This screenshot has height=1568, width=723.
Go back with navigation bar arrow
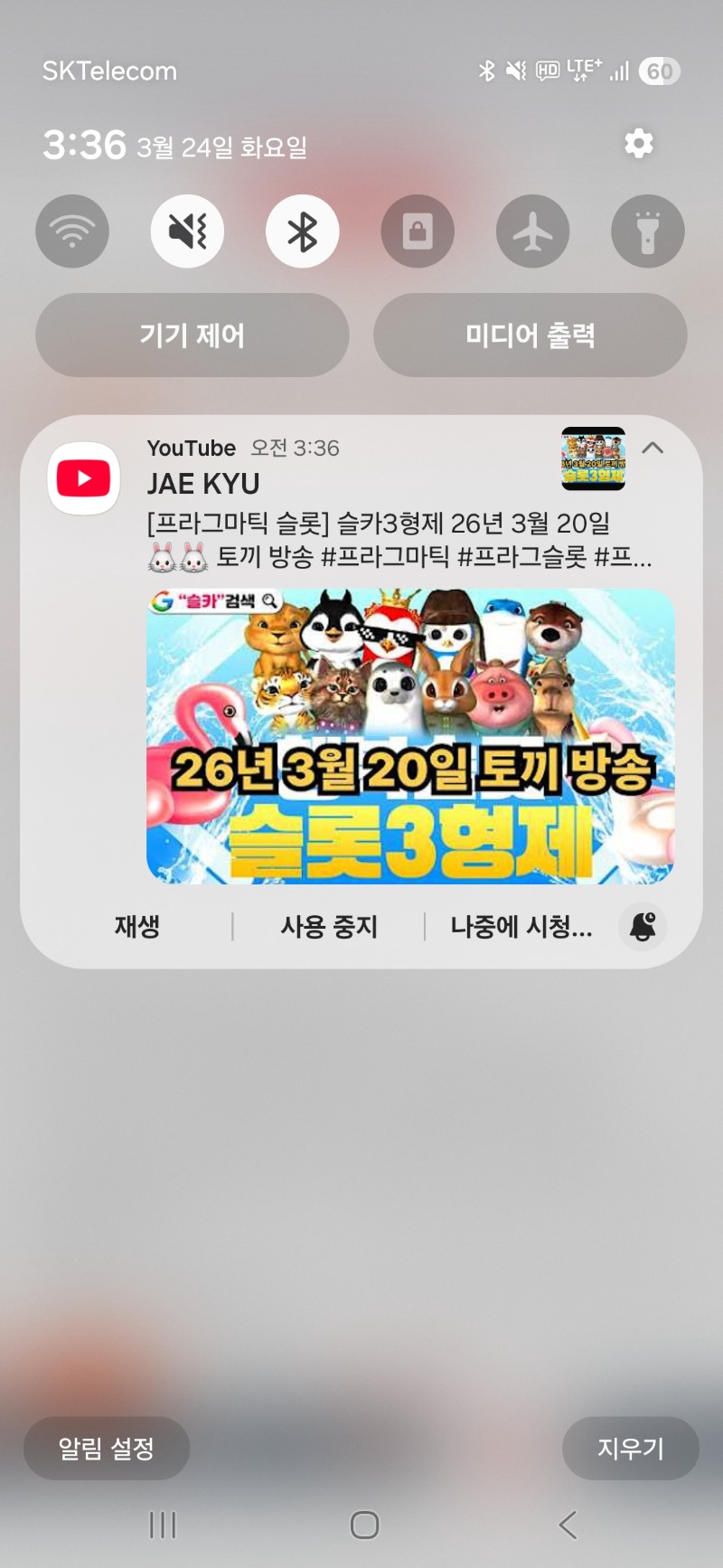[567, 1525]
